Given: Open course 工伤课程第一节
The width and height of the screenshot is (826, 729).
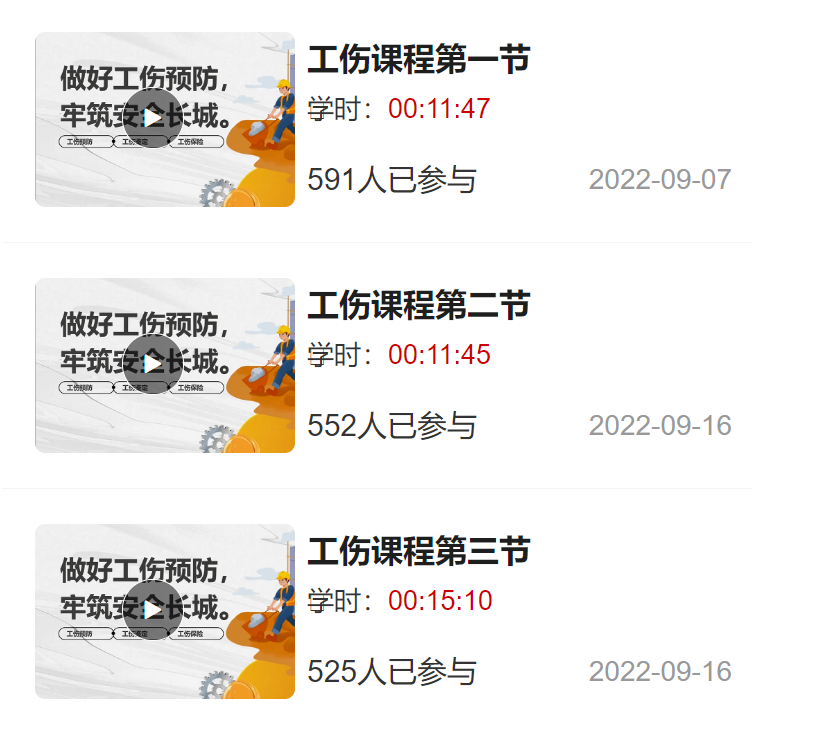Looking at the screenshot, I should point(418,60).
